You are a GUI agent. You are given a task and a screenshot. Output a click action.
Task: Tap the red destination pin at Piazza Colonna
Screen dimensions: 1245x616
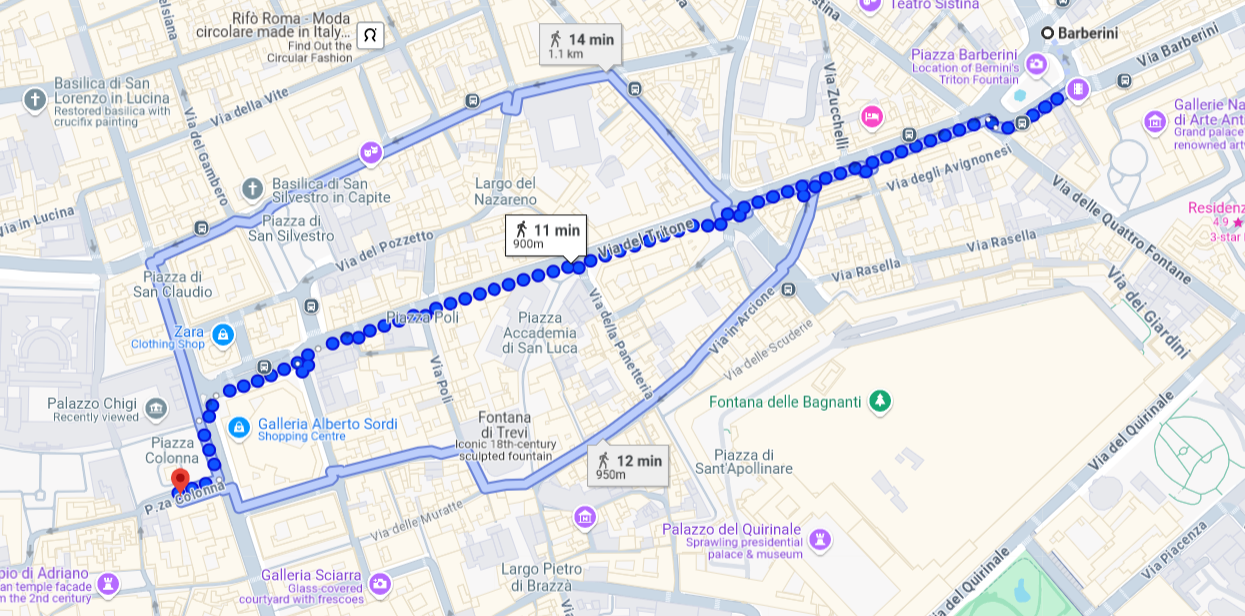(x=180, y=479)
